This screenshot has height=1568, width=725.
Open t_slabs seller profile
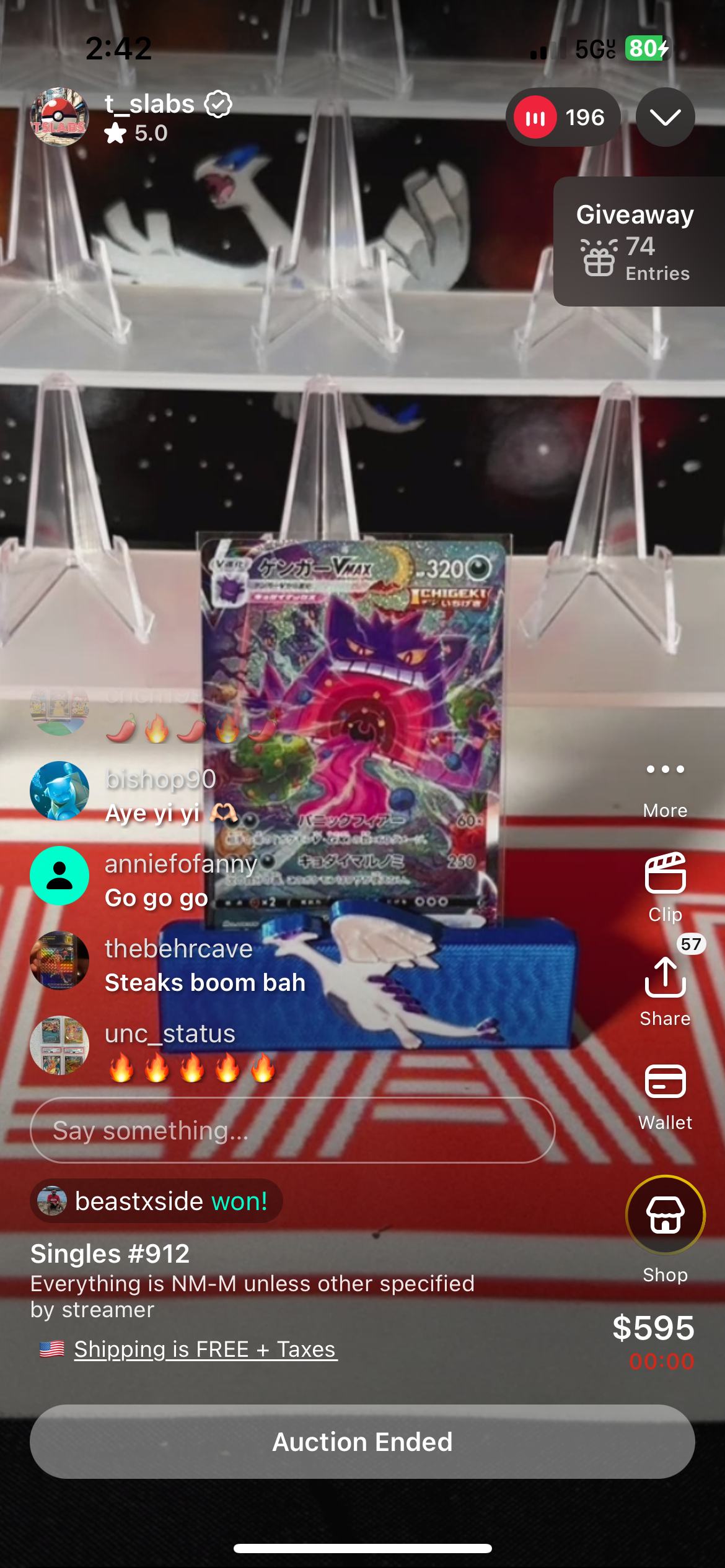(59, 117)
